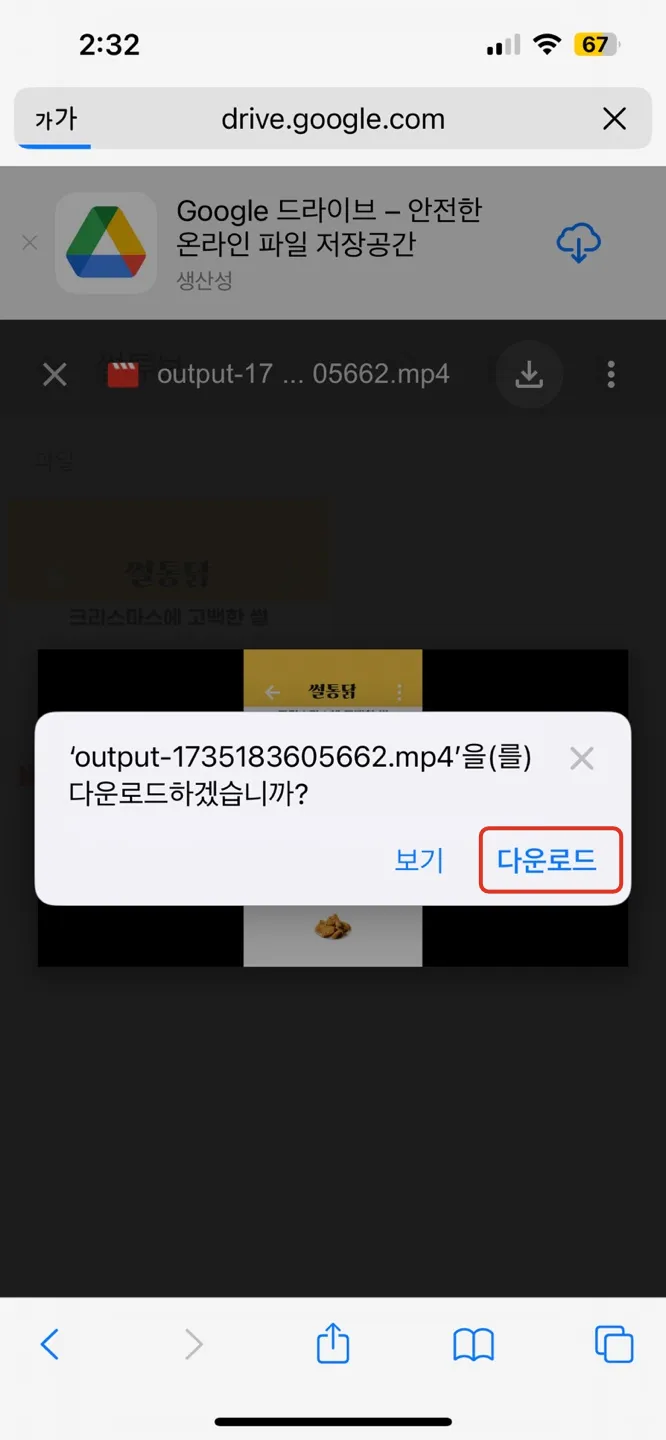Tap 다운로드 in the dialog
This screenshot has height=1440, width=666.
tap(550, 860)
